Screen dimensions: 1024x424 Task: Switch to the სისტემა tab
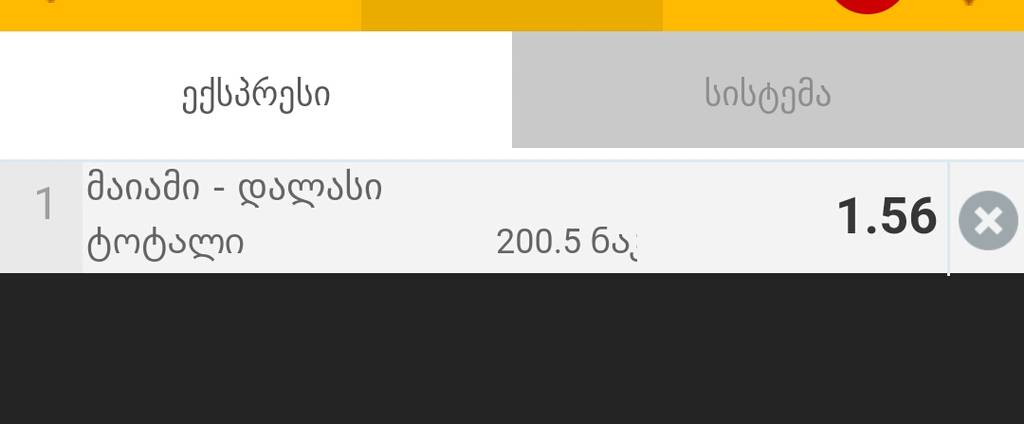767,95
